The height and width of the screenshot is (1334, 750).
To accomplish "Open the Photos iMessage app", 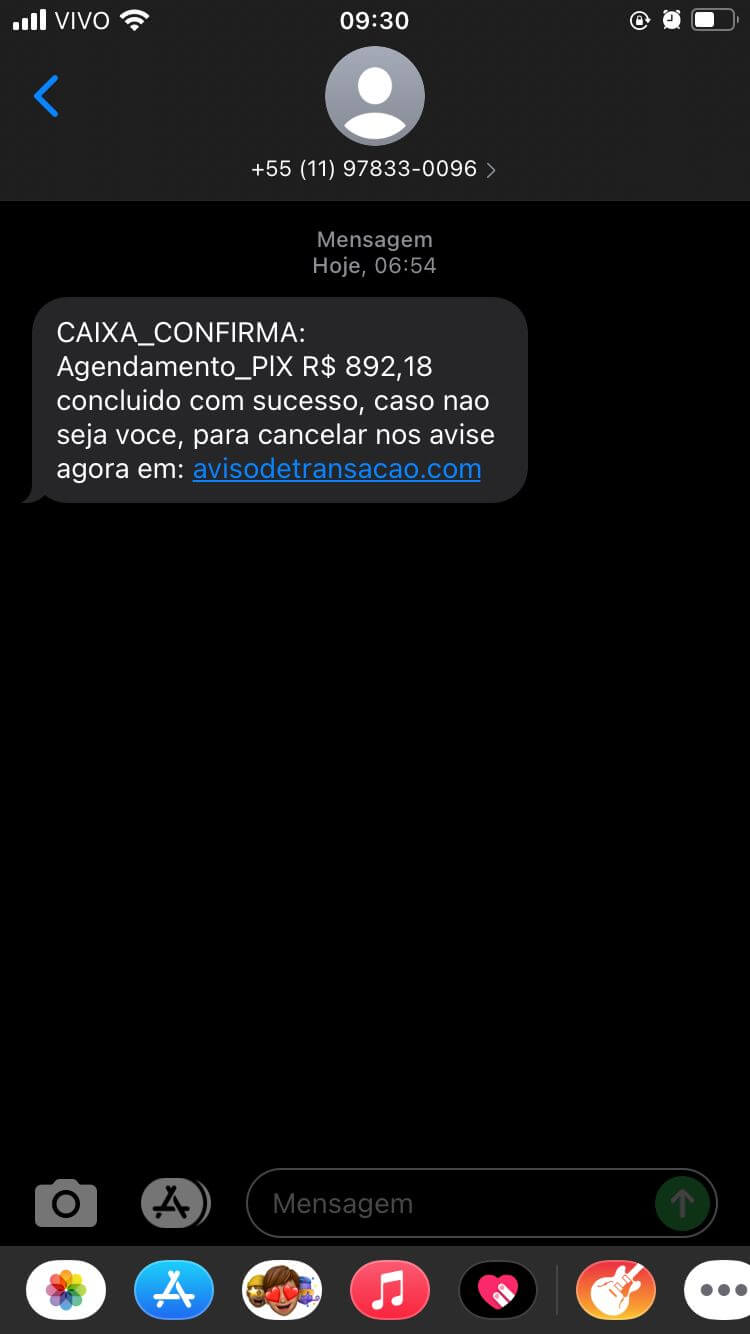I will 66,1291.
